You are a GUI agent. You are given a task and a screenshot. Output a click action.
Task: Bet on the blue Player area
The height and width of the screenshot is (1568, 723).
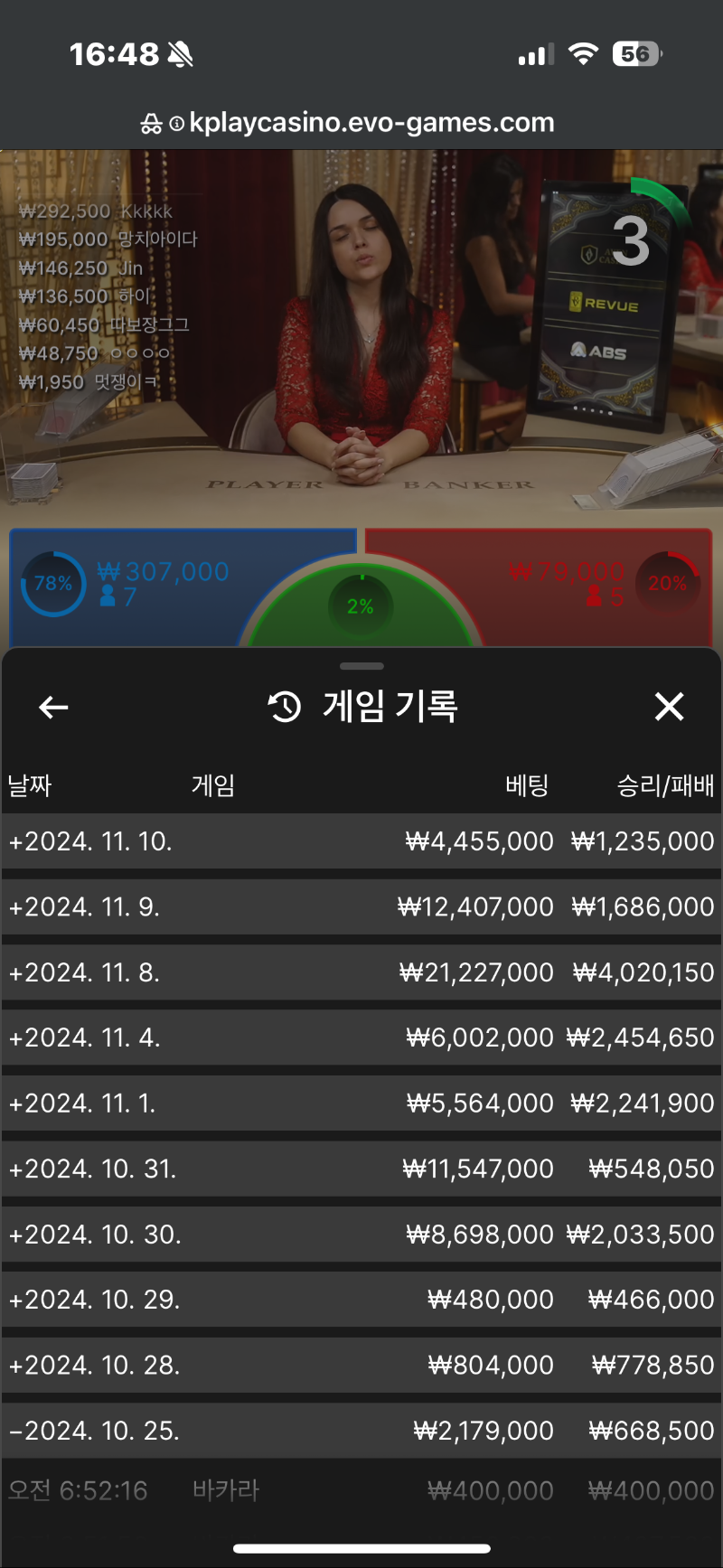click(127, 587)
